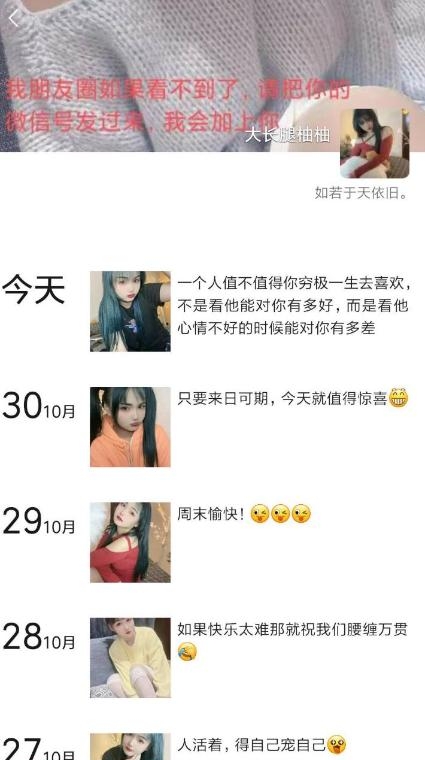Open the 27 October post 人活着，得自己宠自己
425x760 pixels.
pyautogui.click(x=262, y=744)
